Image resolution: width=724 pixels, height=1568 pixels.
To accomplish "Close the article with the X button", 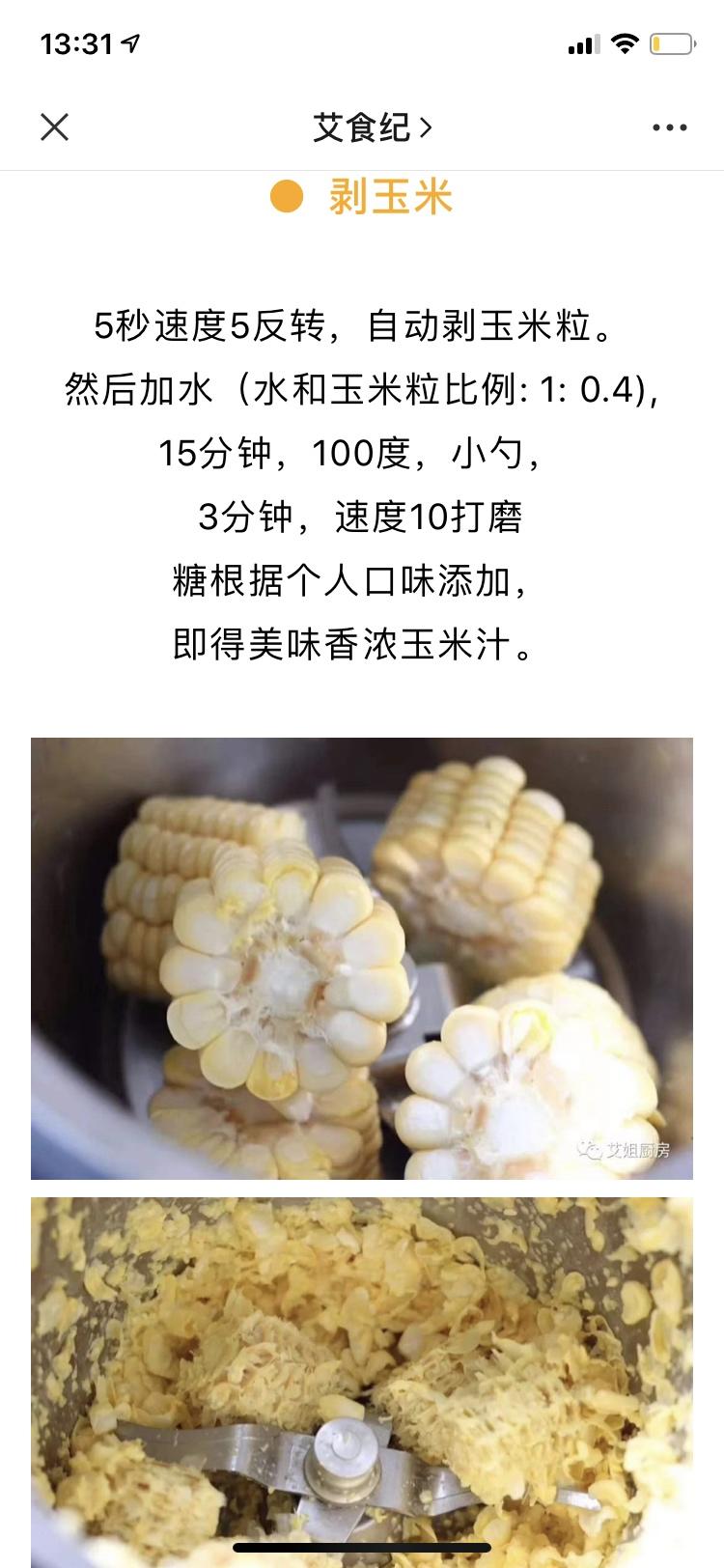I will click(55, 126).
